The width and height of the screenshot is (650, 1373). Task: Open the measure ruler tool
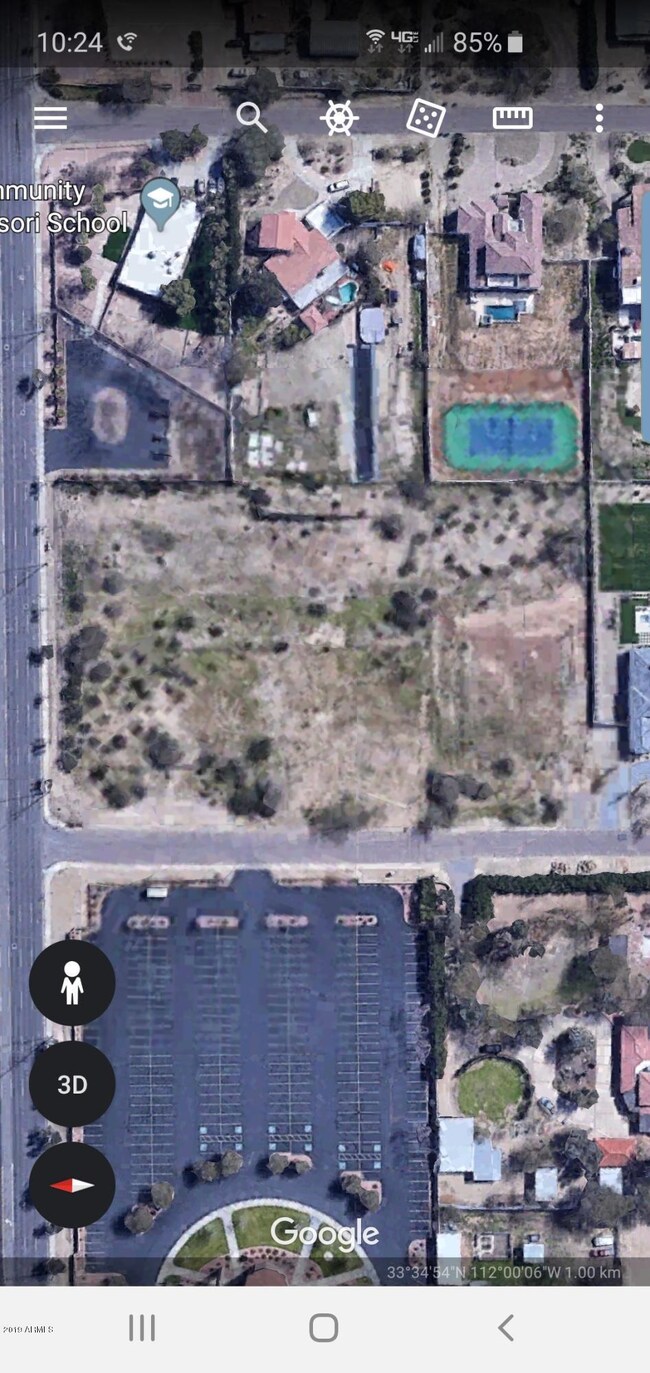click(x=512, y=118)
